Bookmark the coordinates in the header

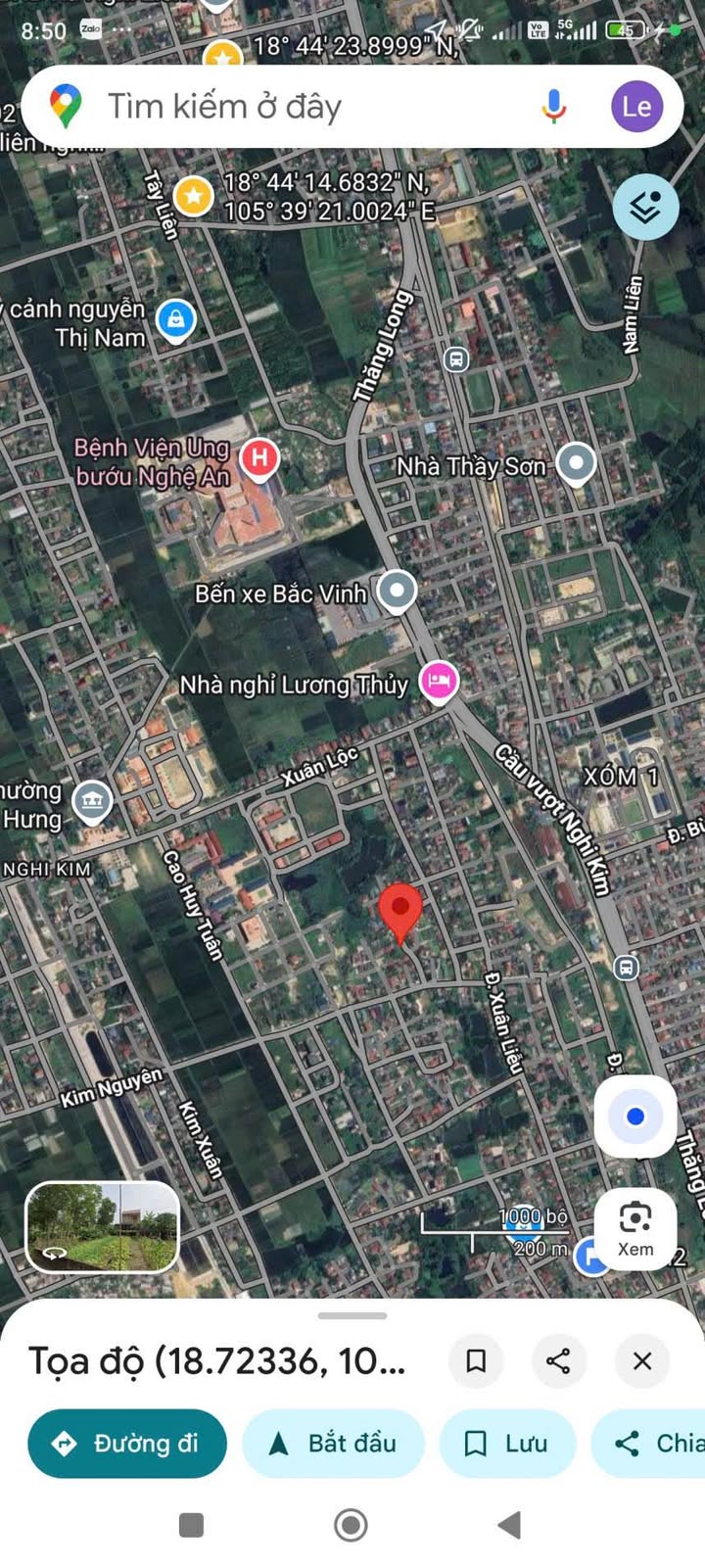476,1360
